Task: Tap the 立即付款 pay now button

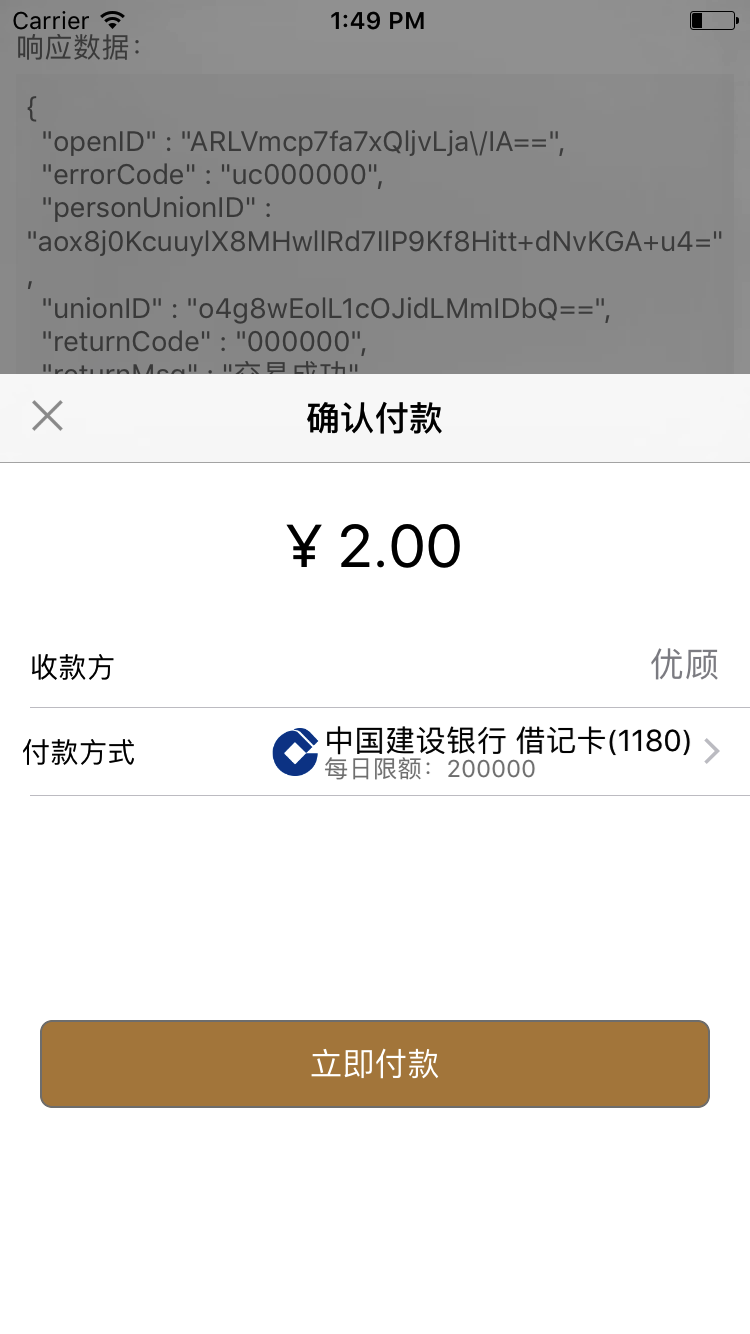Action: pos(375,1064)
